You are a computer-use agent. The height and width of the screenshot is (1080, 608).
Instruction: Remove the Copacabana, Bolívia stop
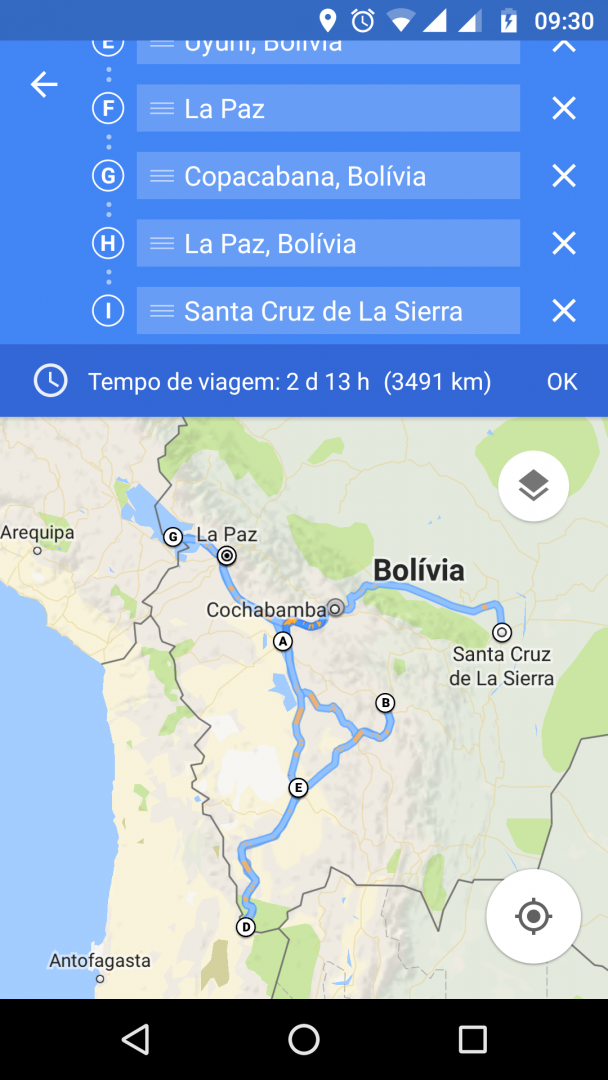(x=564, y=176)
